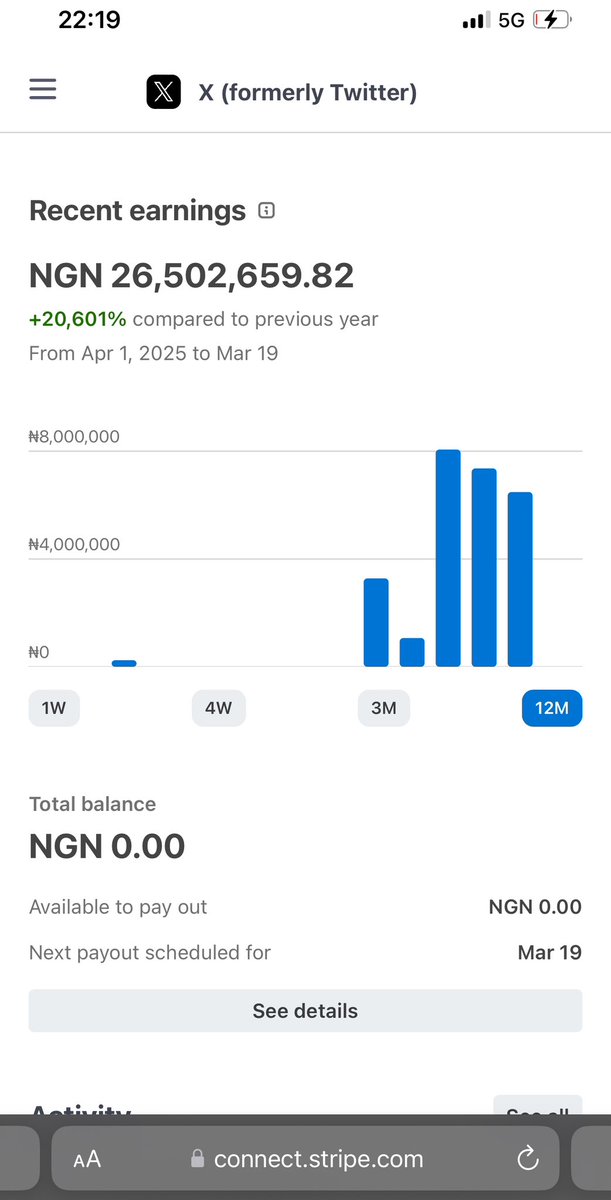Switch to the 3M range
Screen dimensions: 611x1200
tap(383, 708)
